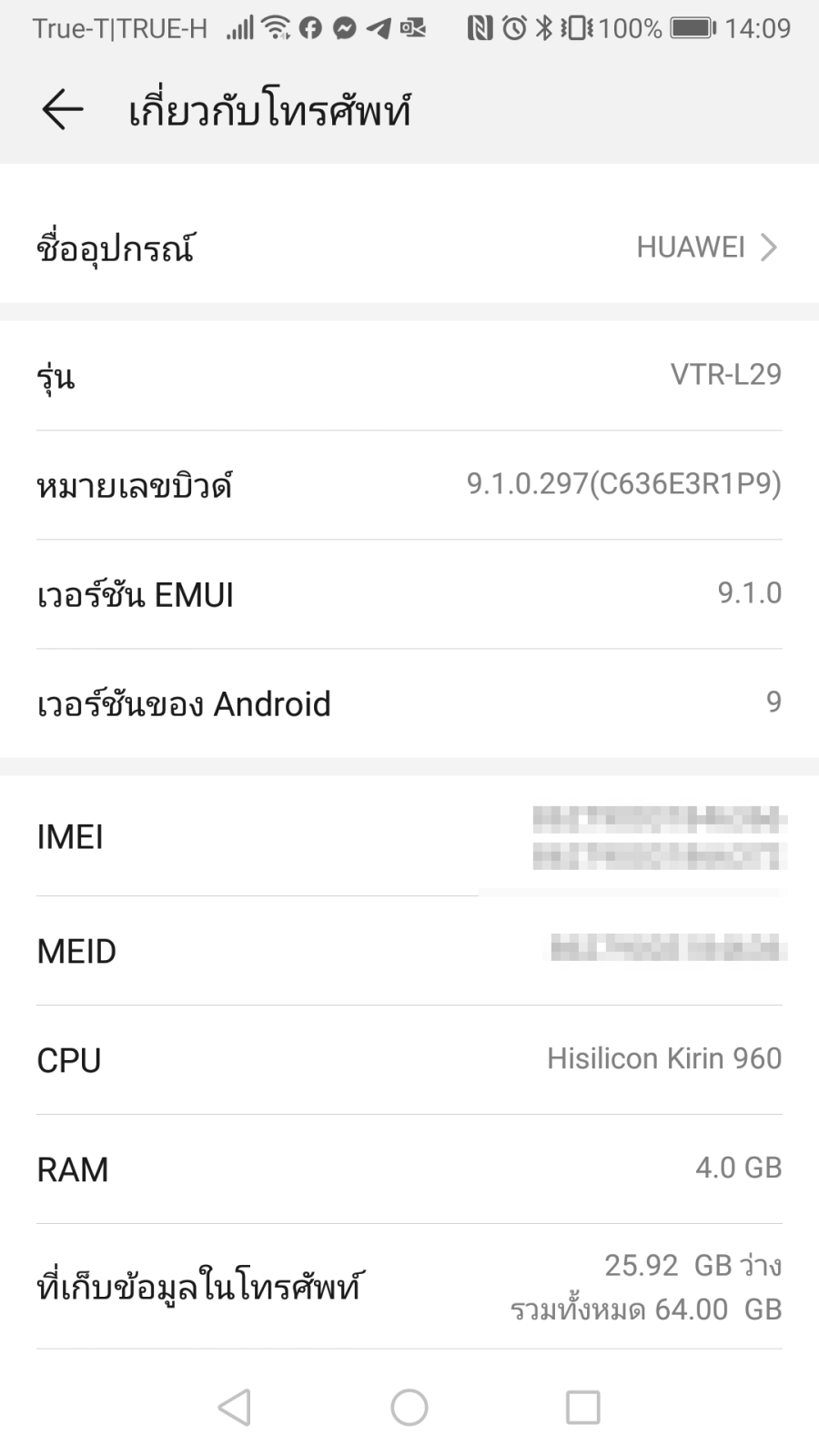This screenshot has width=819, height=1456.
Task: Tap the system back triangle
Action: click(235, 1407)
